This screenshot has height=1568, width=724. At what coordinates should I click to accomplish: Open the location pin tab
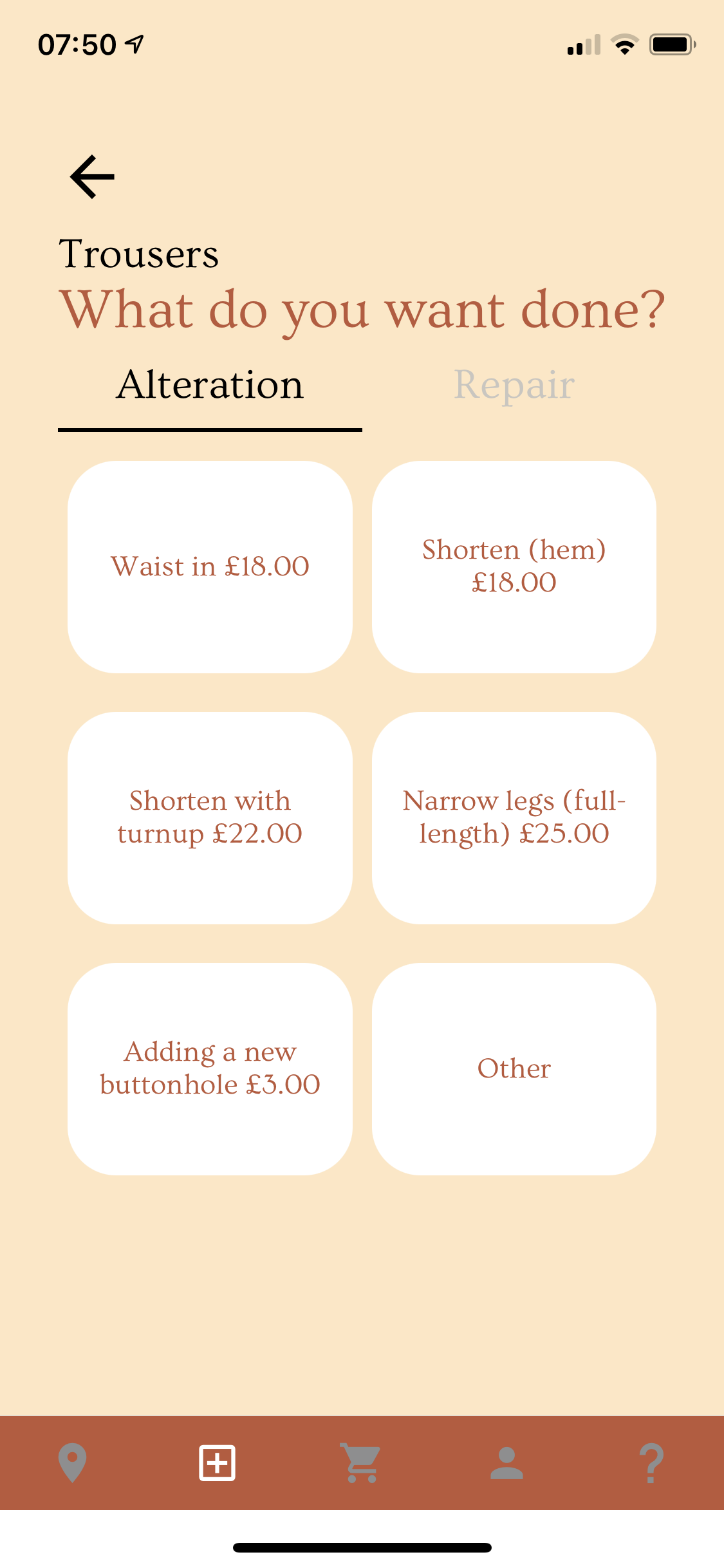(72, 1463)
